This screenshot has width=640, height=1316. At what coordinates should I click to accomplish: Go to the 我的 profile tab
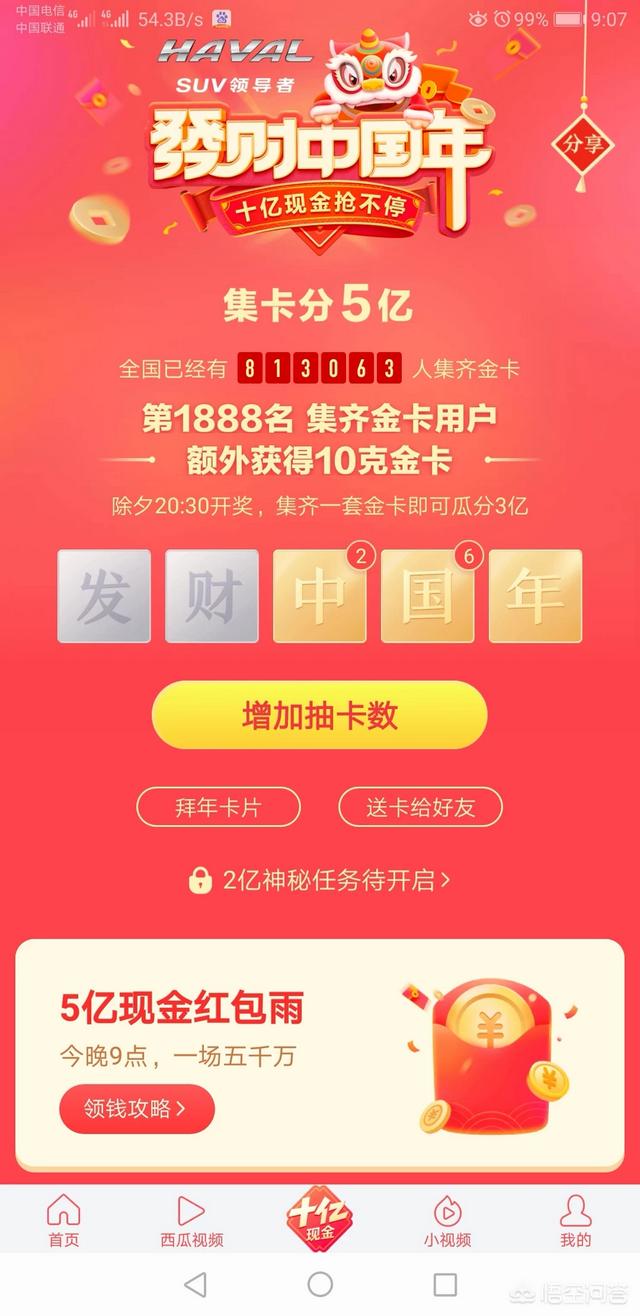click(575, 1221)
